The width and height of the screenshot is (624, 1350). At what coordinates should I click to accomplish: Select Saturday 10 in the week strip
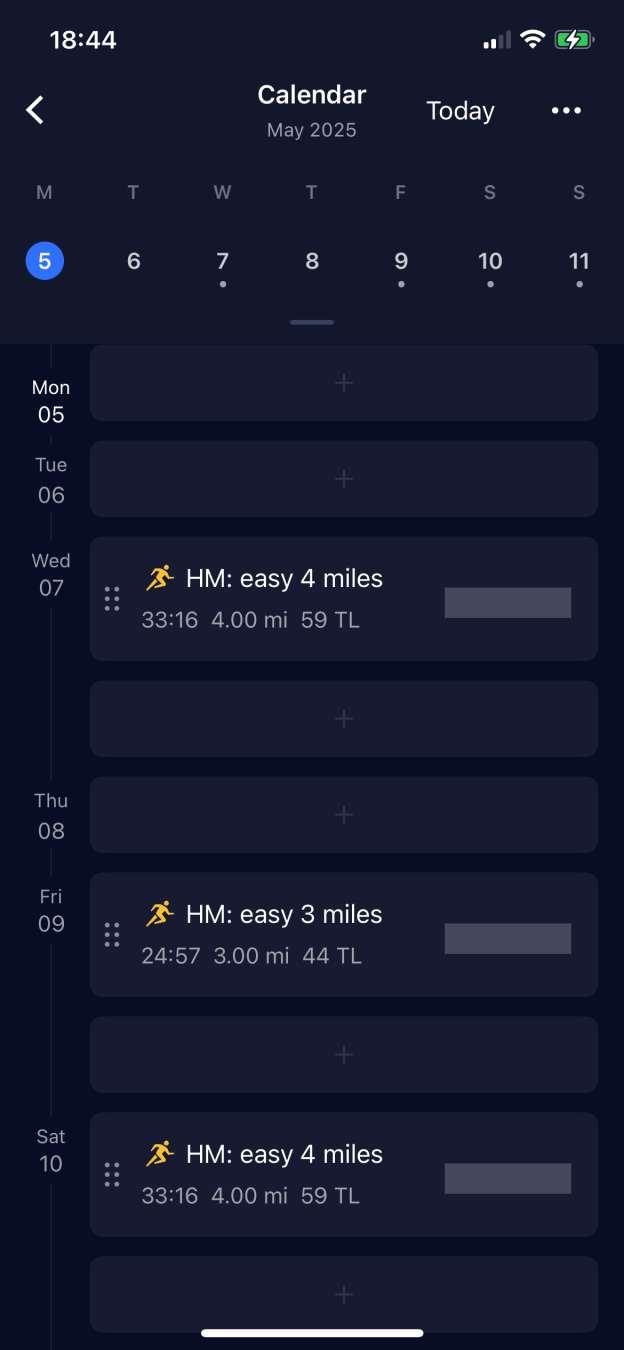pyautogui.click(x=489, y=262)
